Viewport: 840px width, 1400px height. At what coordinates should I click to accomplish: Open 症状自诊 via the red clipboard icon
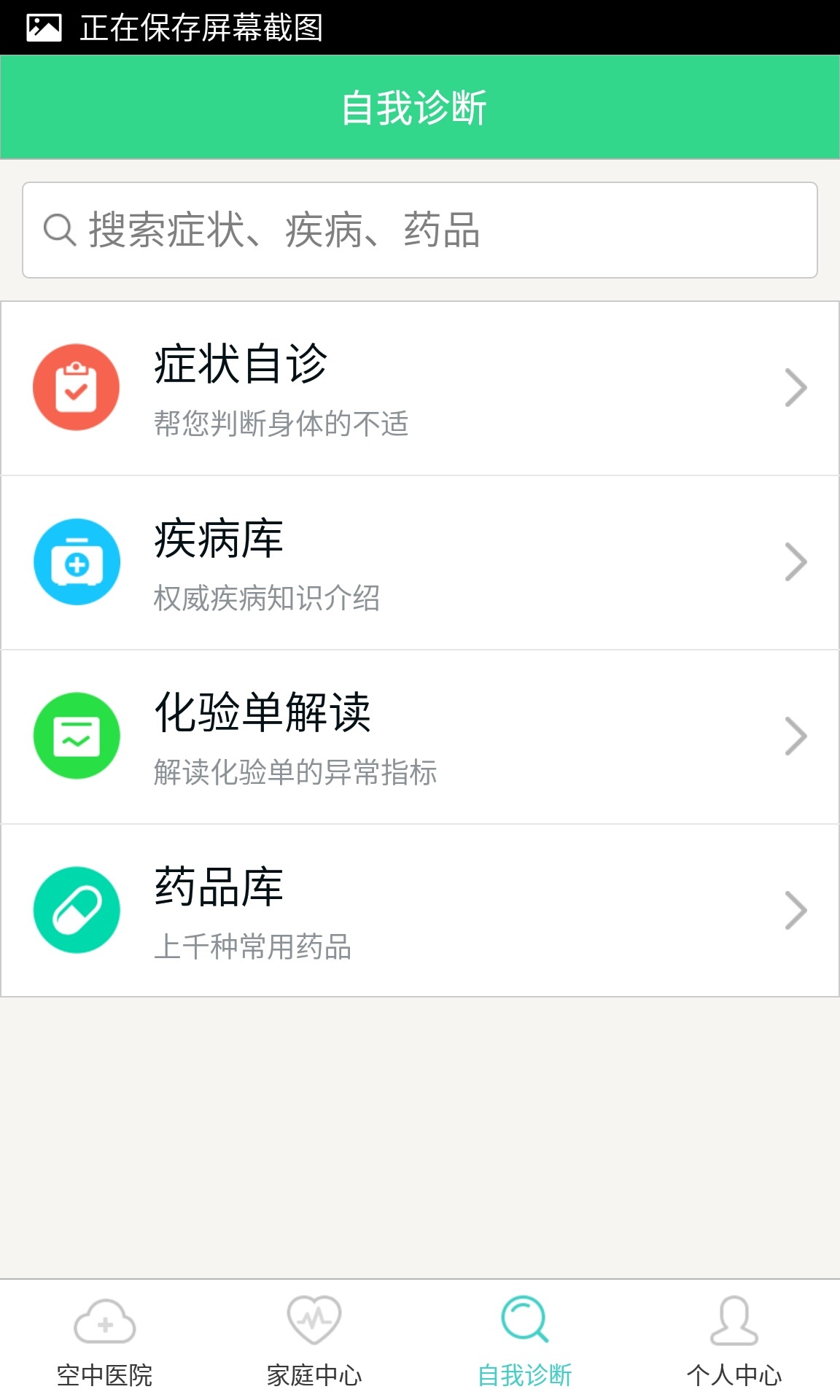tap(77, 386)
